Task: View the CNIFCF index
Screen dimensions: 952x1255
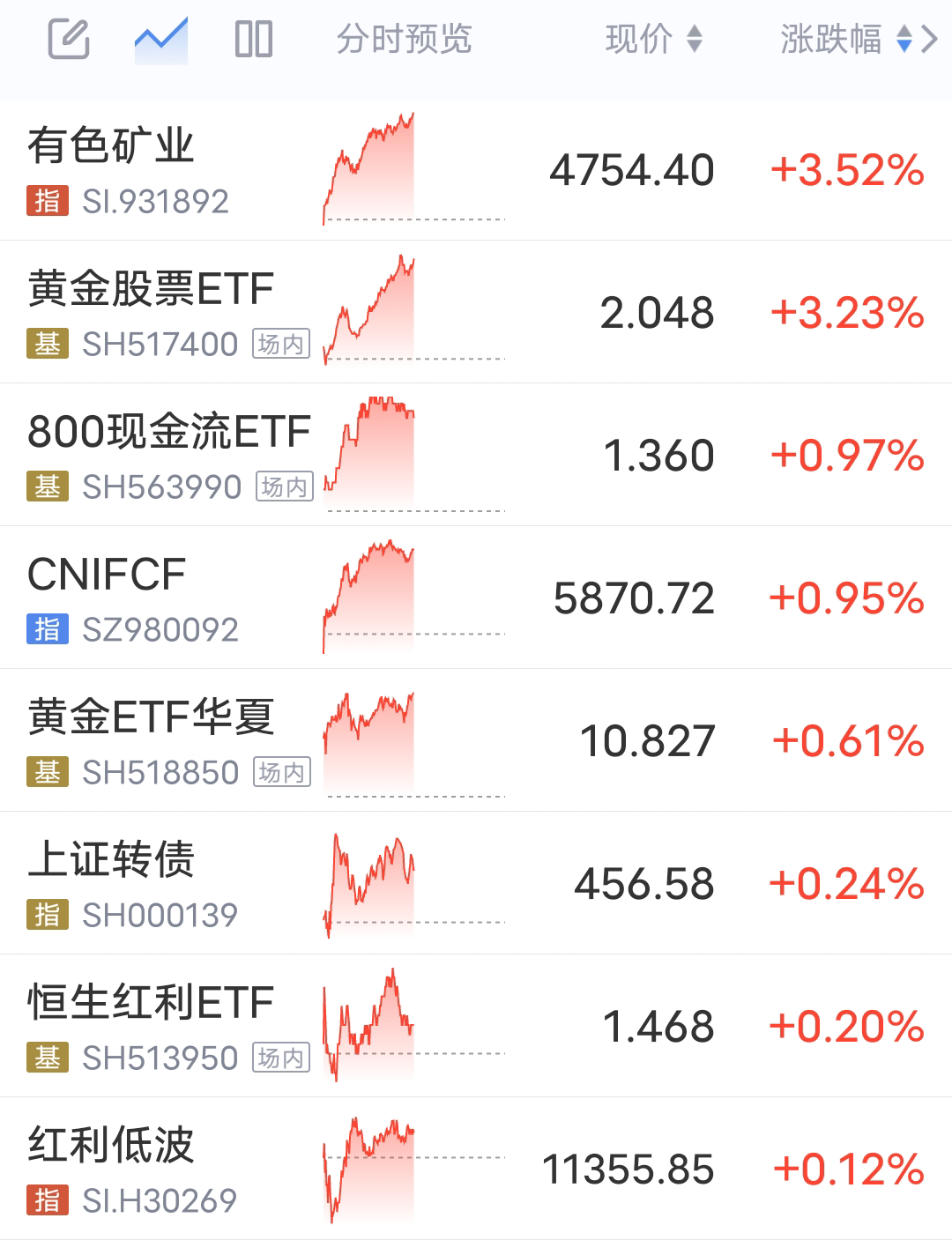Action: [x=476, y=598]
